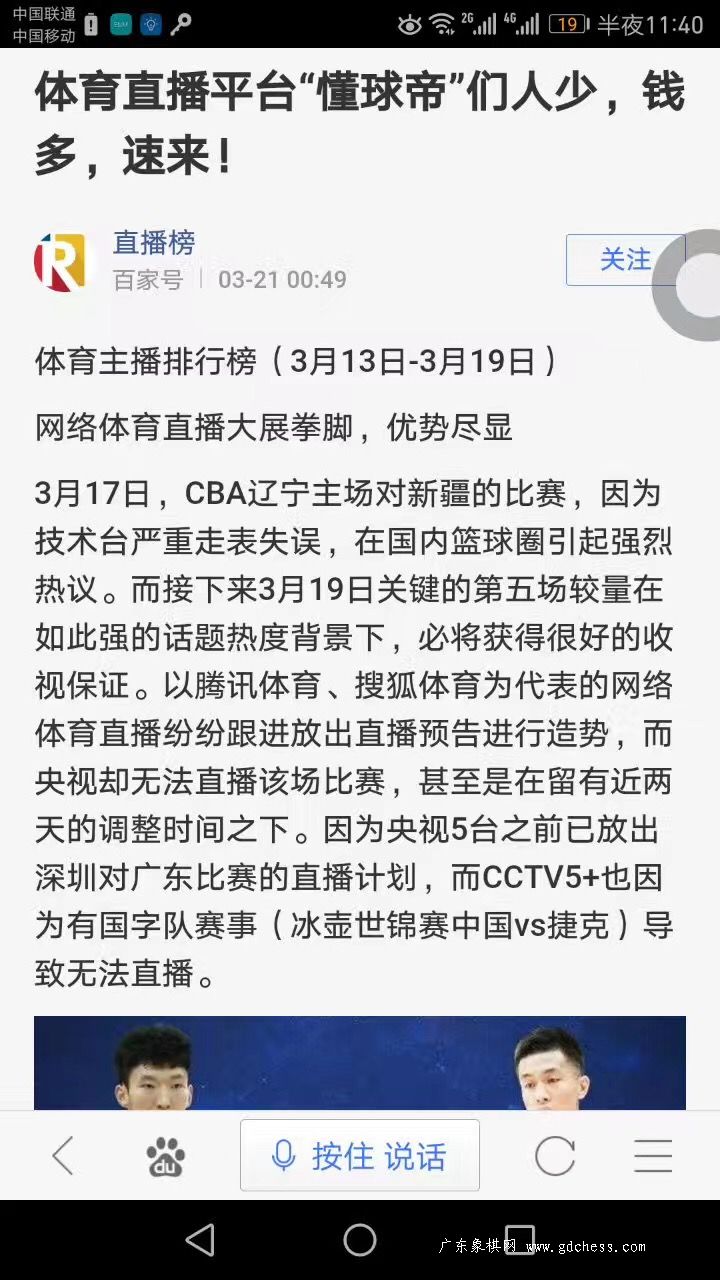This screenshot has width=720, height=1280.
Task: Open the basketball players image
Action: coord(360,1063)
